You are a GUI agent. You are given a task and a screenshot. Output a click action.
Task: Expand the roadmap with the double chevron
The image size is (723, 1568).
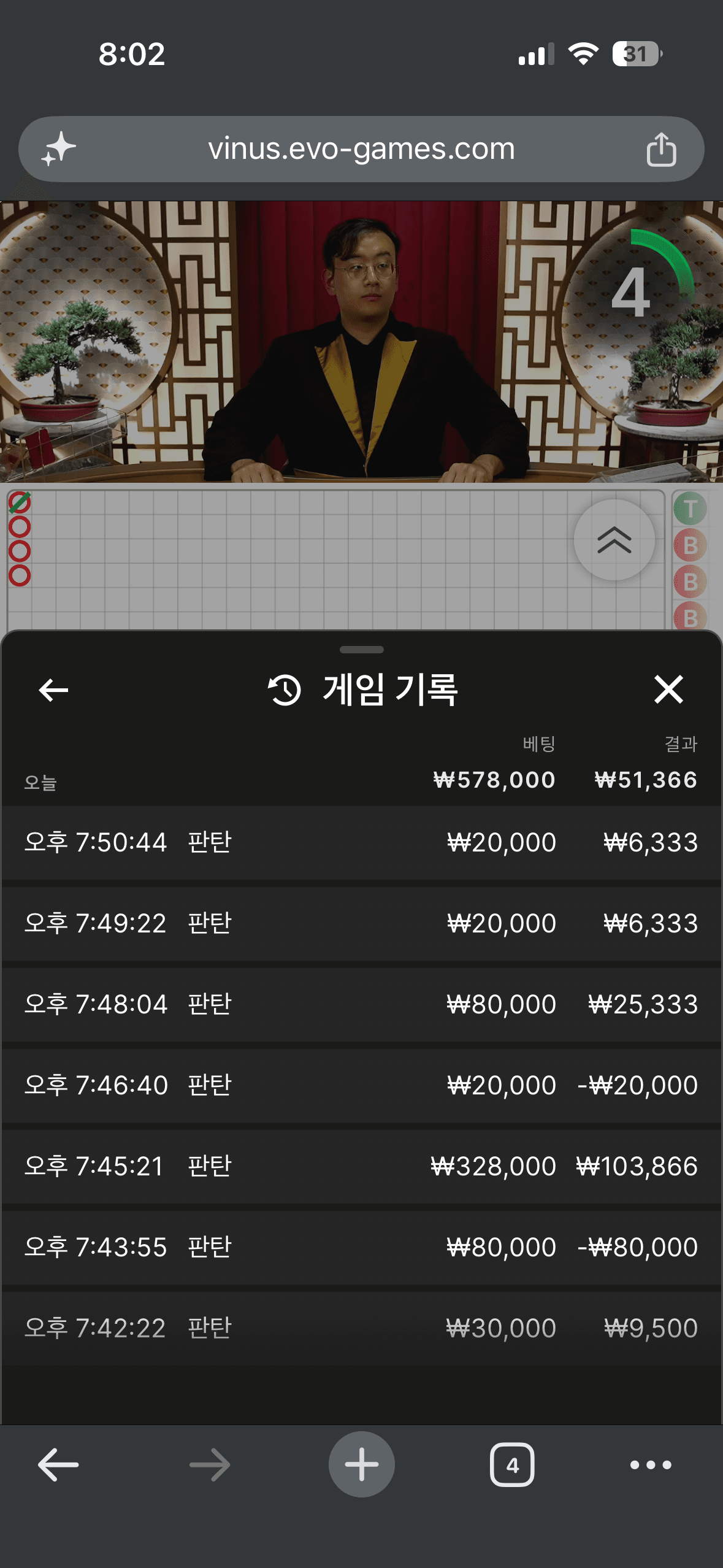click(x=614, y=540)
